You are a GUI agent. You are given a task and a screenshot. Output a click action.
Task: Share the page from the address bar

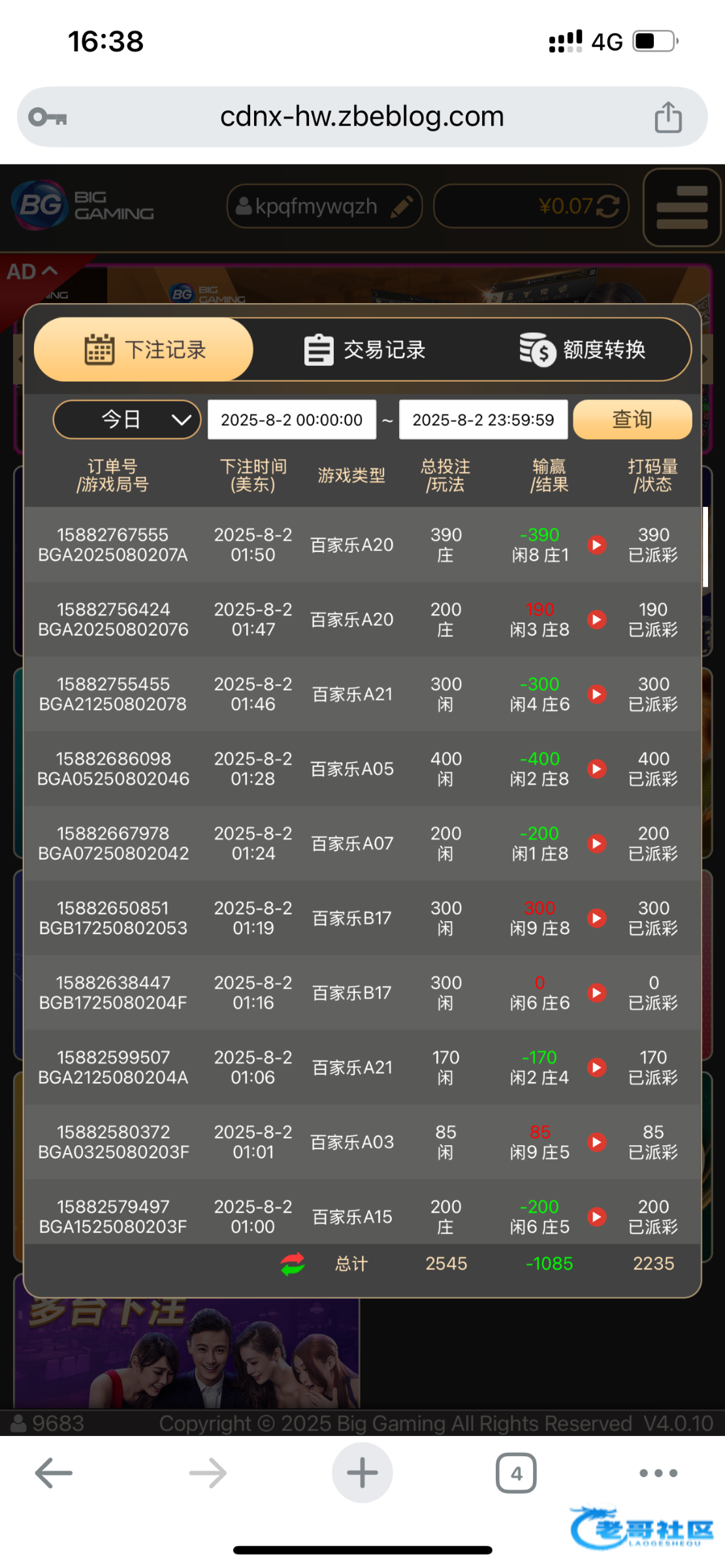[668, 118]
